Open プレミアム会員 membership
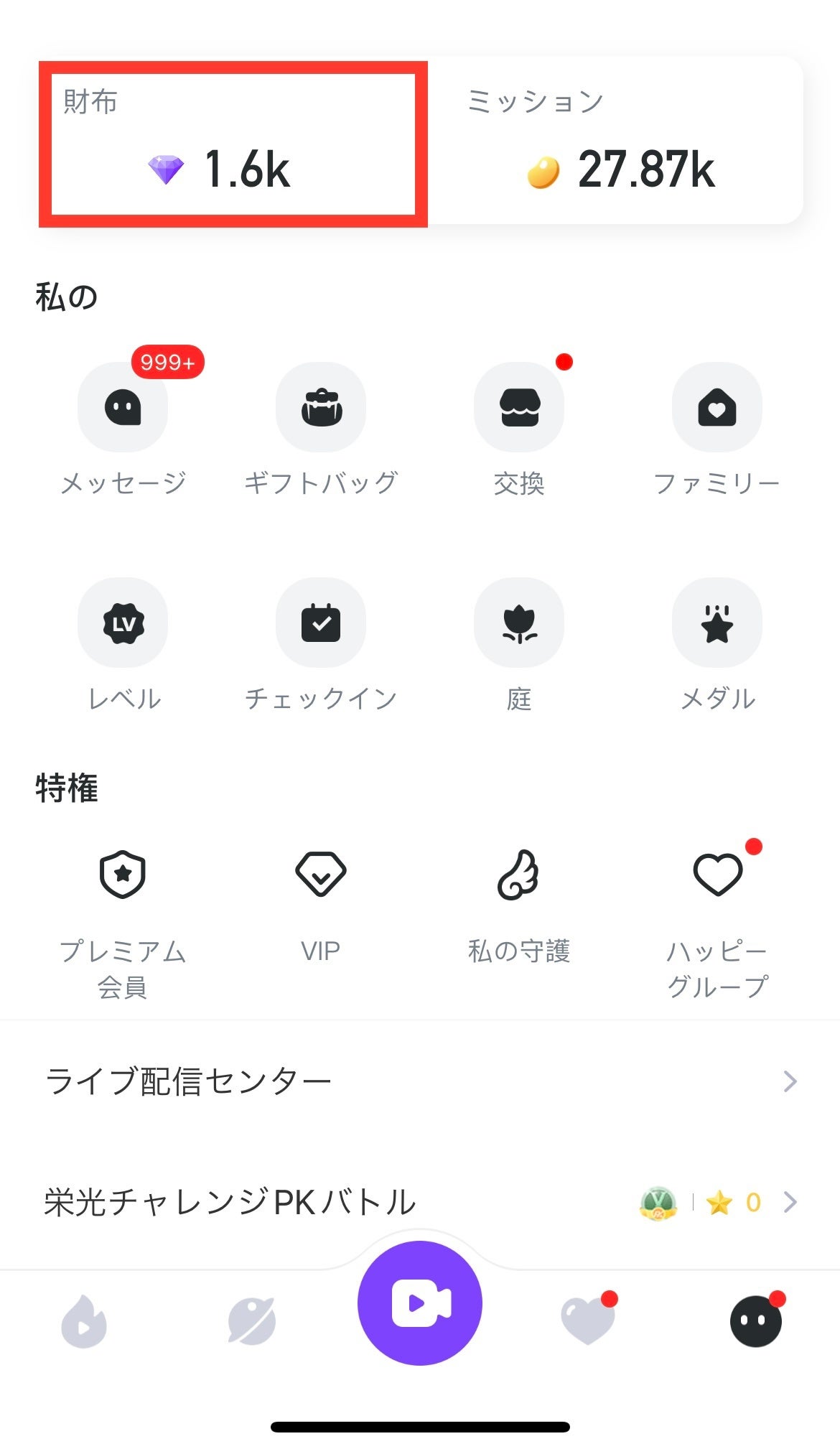Image resolution: width=840 pixels, height=1449 pixels. (x=123, y=875)
